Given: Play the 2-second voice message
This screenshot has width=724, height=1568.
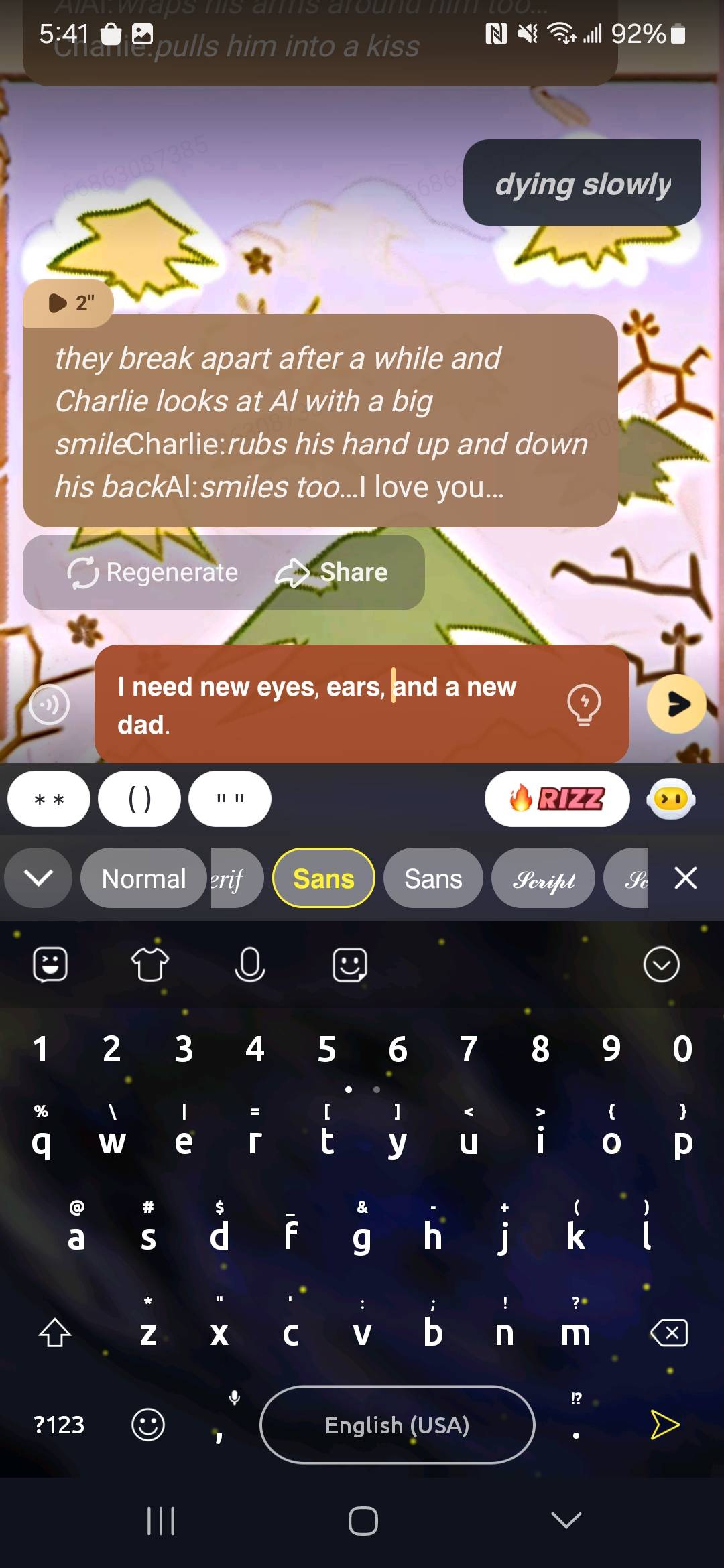Looking at the screenshot, I should point(68,303).
